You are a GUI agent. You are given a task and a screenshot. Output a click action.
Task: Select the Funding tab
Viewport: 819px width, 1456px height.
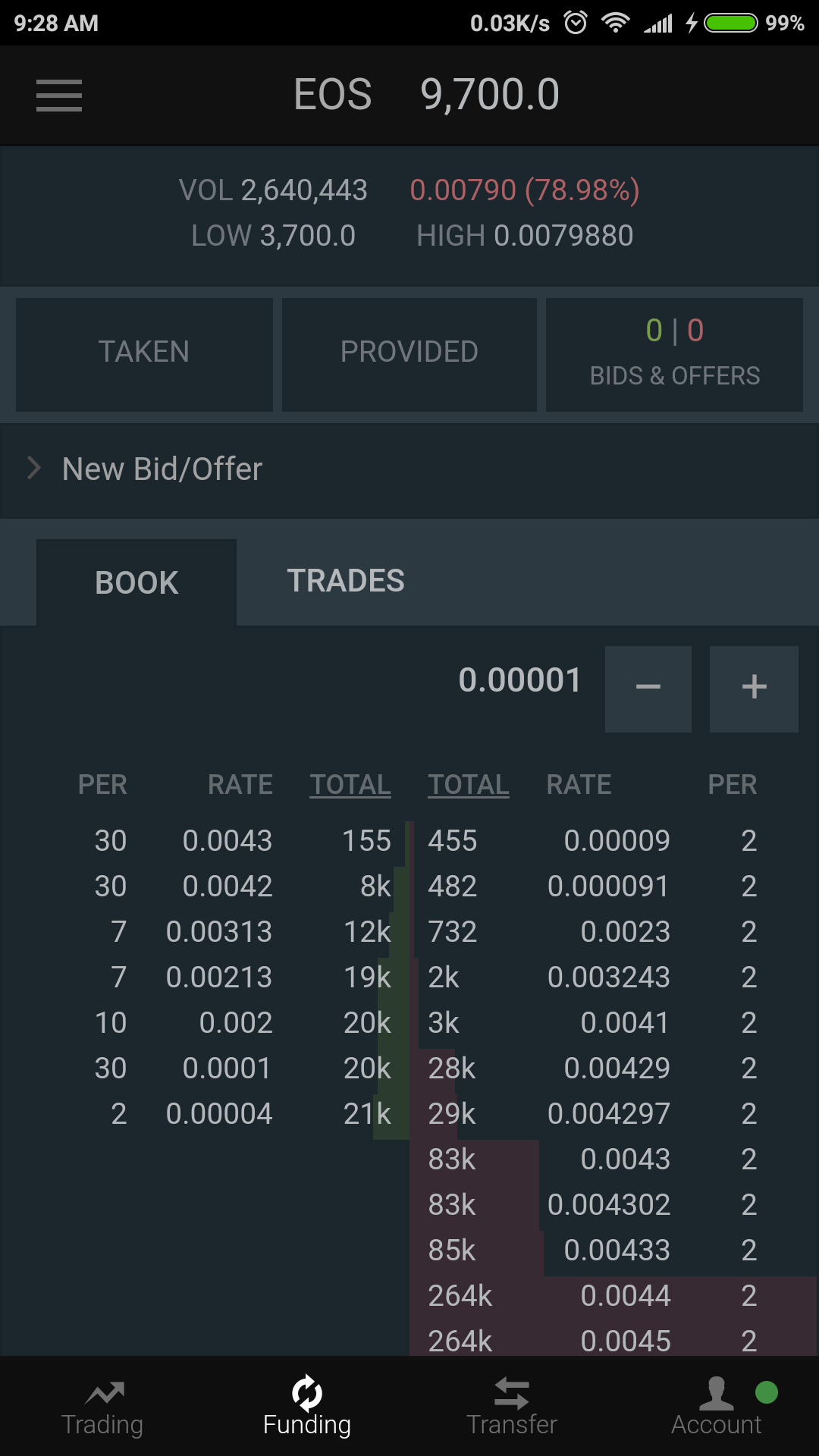[x=307, y=1407]
